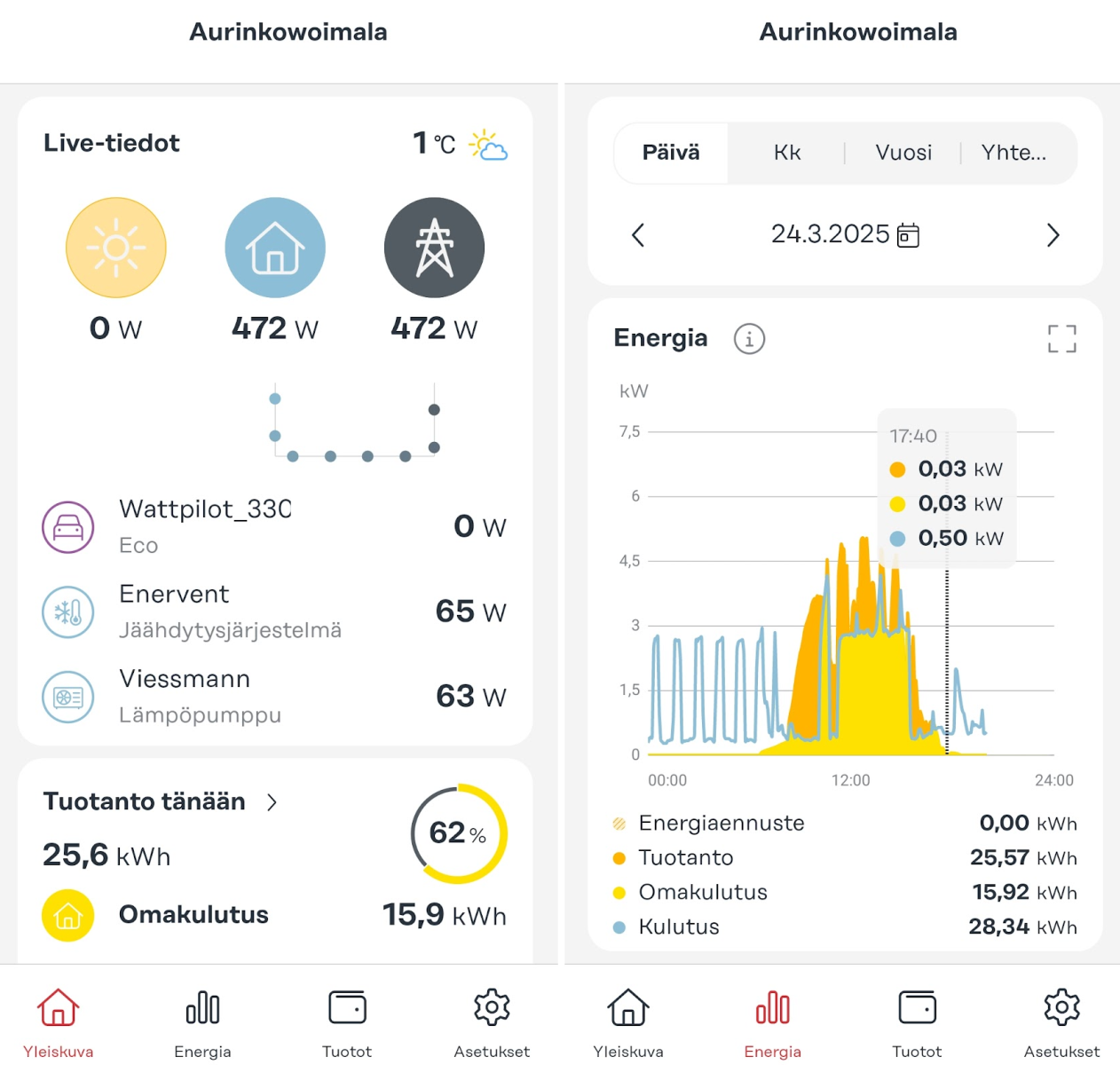Viewport: 1120px width, 1065px height.
Task: Switch to the Kk period tab
Action: 786,153
